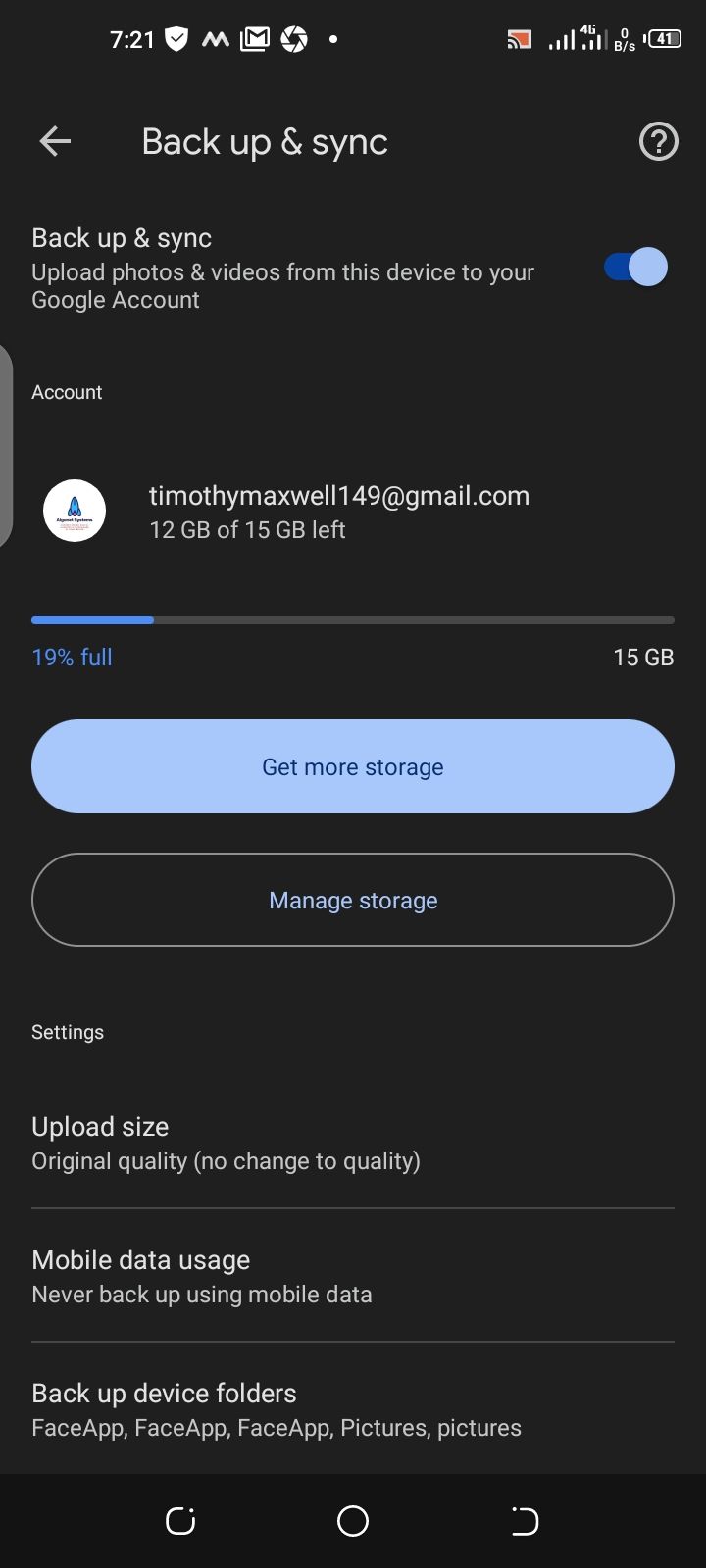Tap the Gmail icon in the status bar
This screenshot has height=1568, width=706.
point(255,39)
